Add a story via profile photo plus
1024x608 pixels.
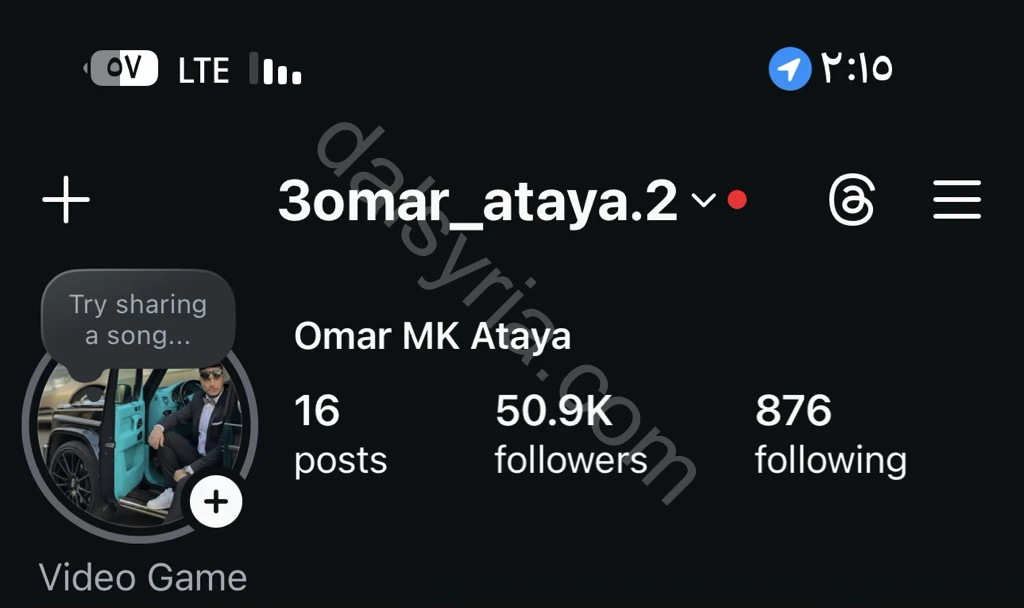216,501
